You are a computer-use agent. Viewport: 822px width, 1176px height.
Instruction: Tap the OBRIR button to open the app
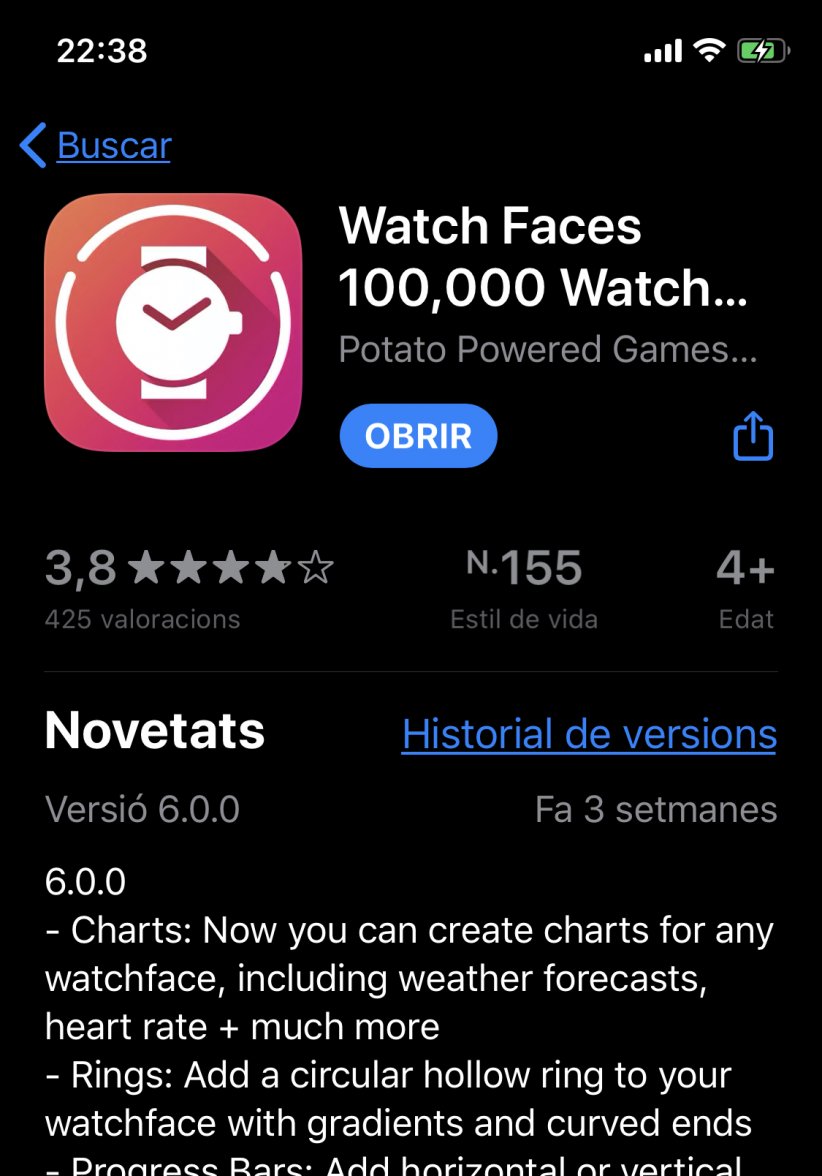point(418,436)
